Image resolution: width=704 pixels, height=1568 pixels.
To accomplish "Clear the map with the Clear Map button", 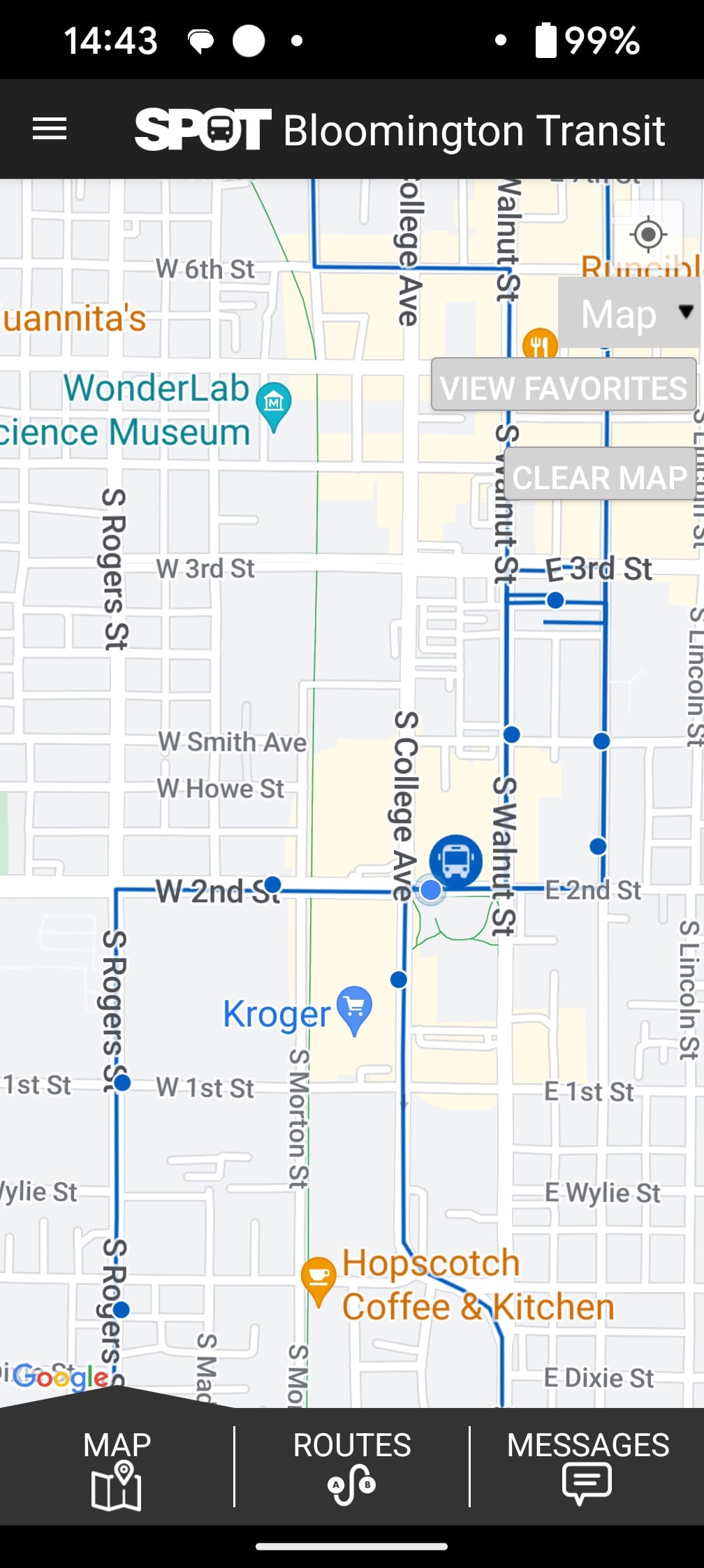I will [599, 477].
